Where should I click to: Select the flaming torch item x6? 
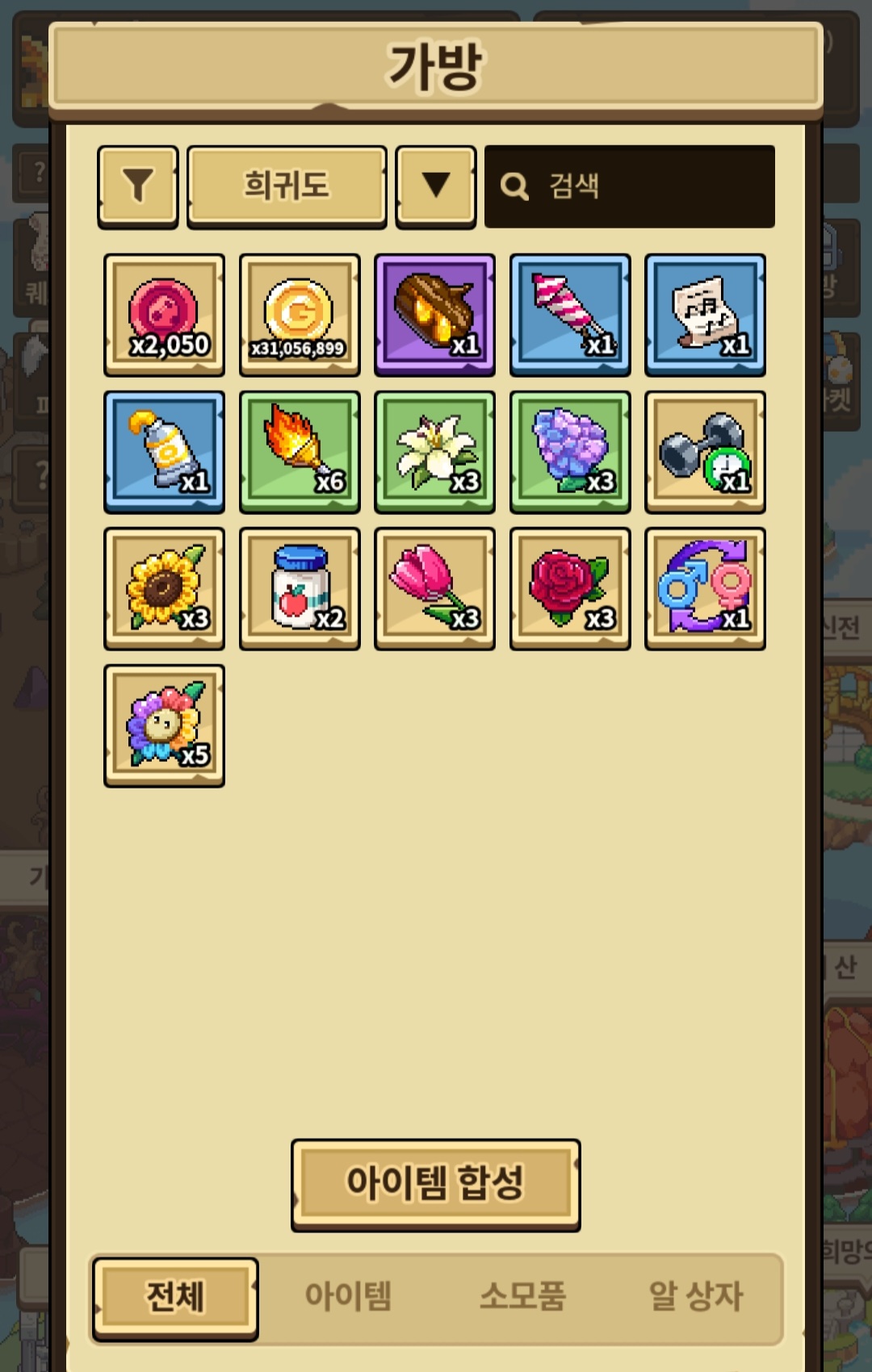(x=300, y=452)
